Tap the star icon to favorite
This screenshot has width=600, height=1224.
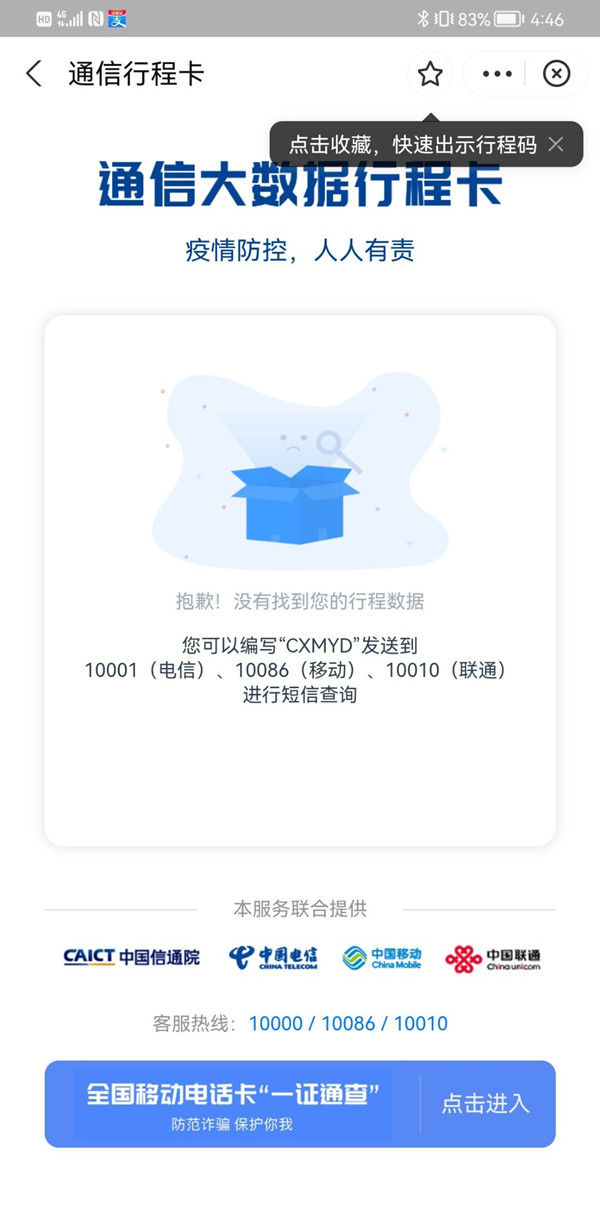coord(430,74)
